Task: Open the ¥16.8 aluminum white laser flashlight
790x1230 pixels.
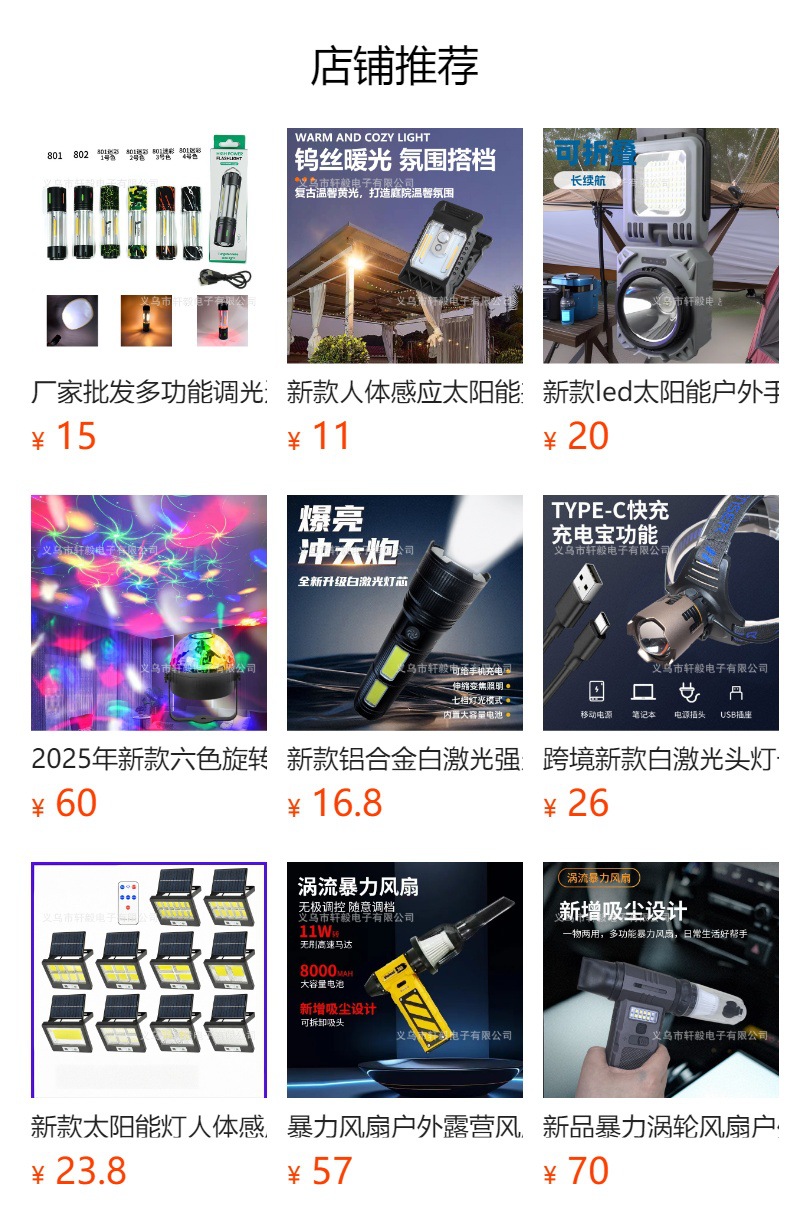Action: pyautogui.click(x=405, y=613)
